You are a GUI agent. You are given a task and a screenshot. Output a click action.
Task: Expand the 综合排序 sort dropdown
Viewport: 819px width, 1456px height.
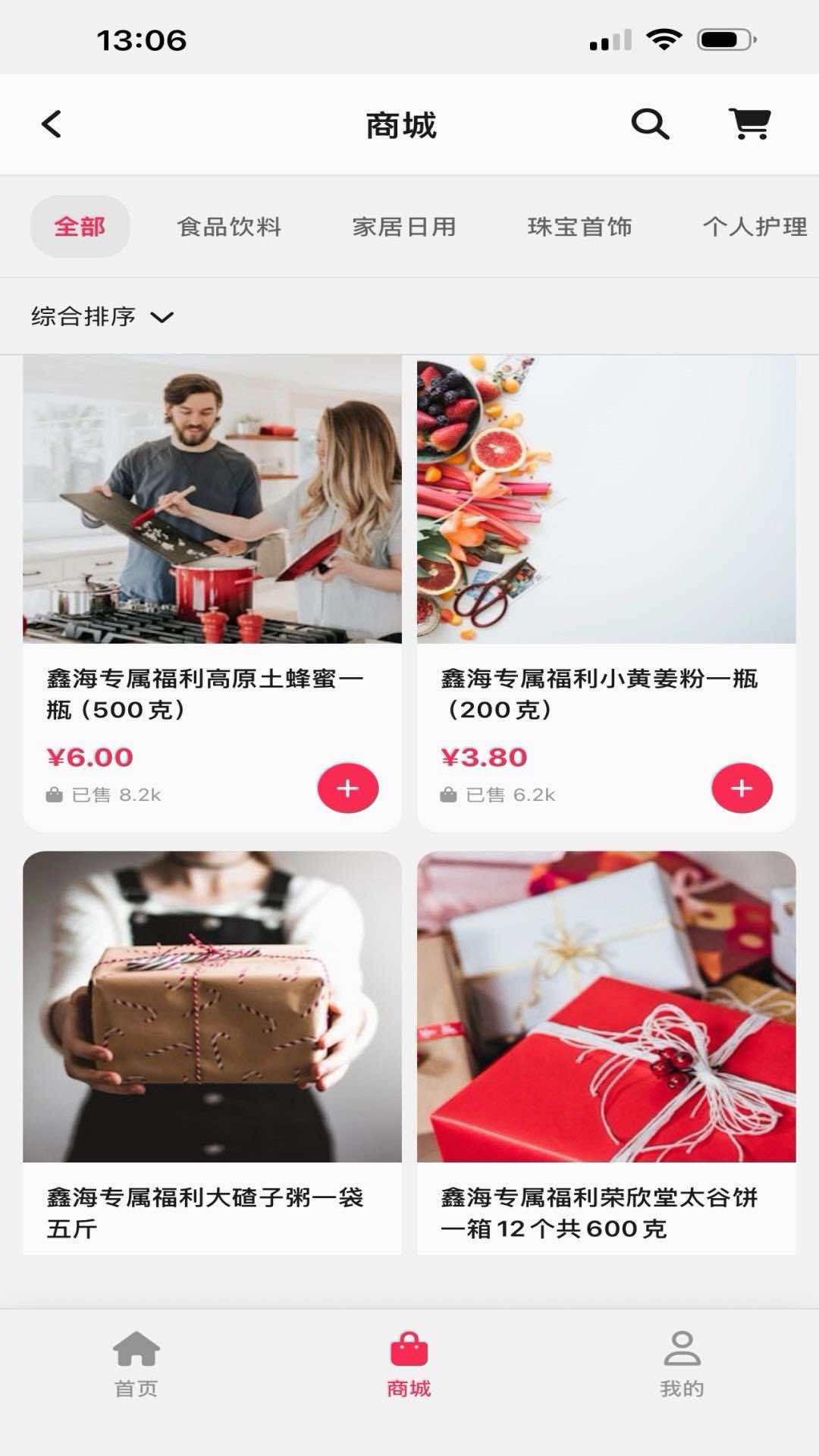[x=83, y=316]
